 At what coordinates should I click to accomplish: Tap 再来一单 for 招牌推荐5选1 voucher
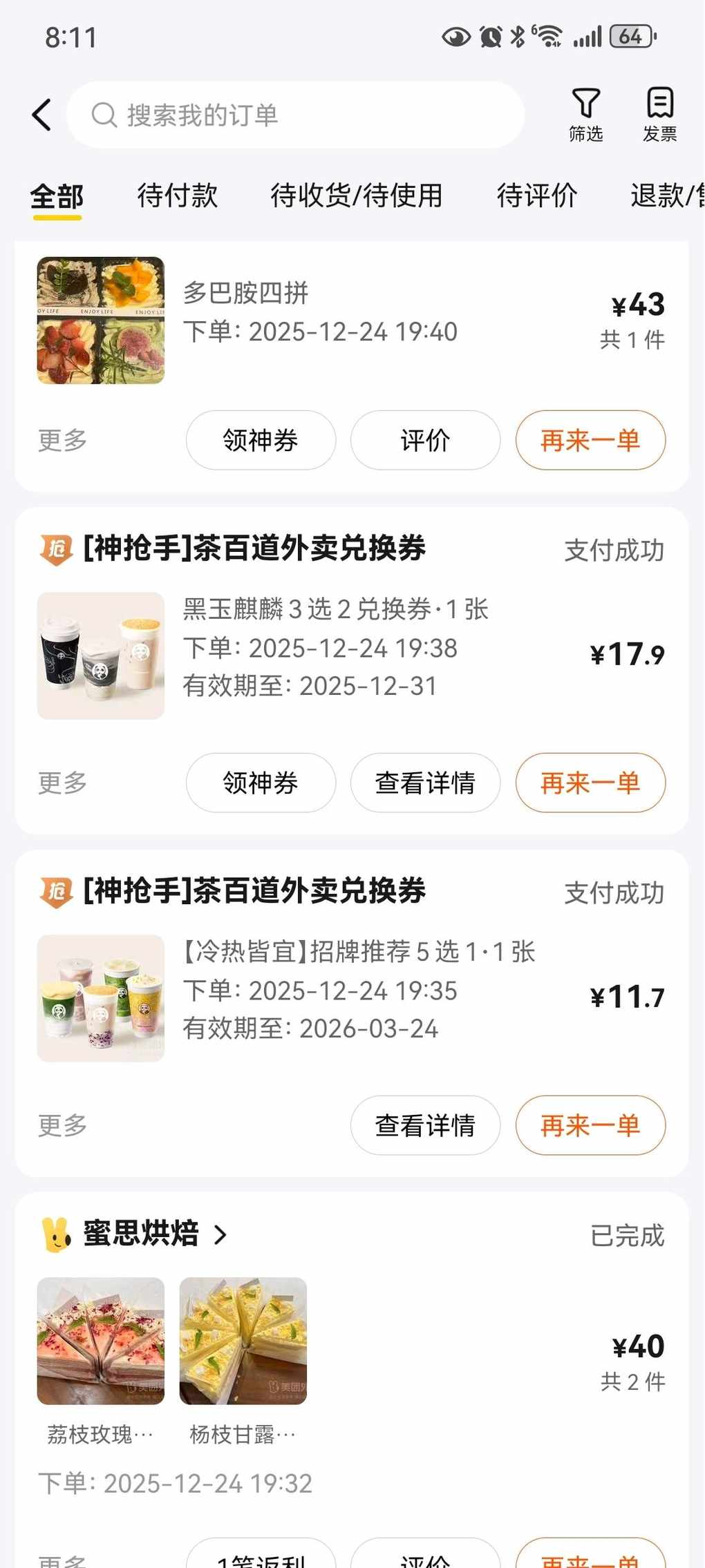(x=590, y=1125)
